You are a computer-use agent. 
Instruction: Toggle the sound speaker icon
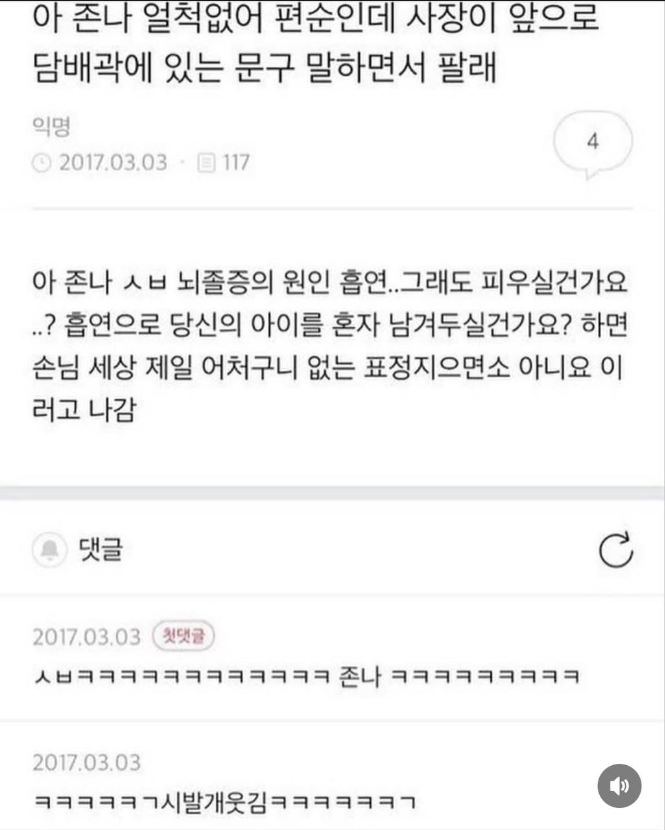click(x=619, y=786)
